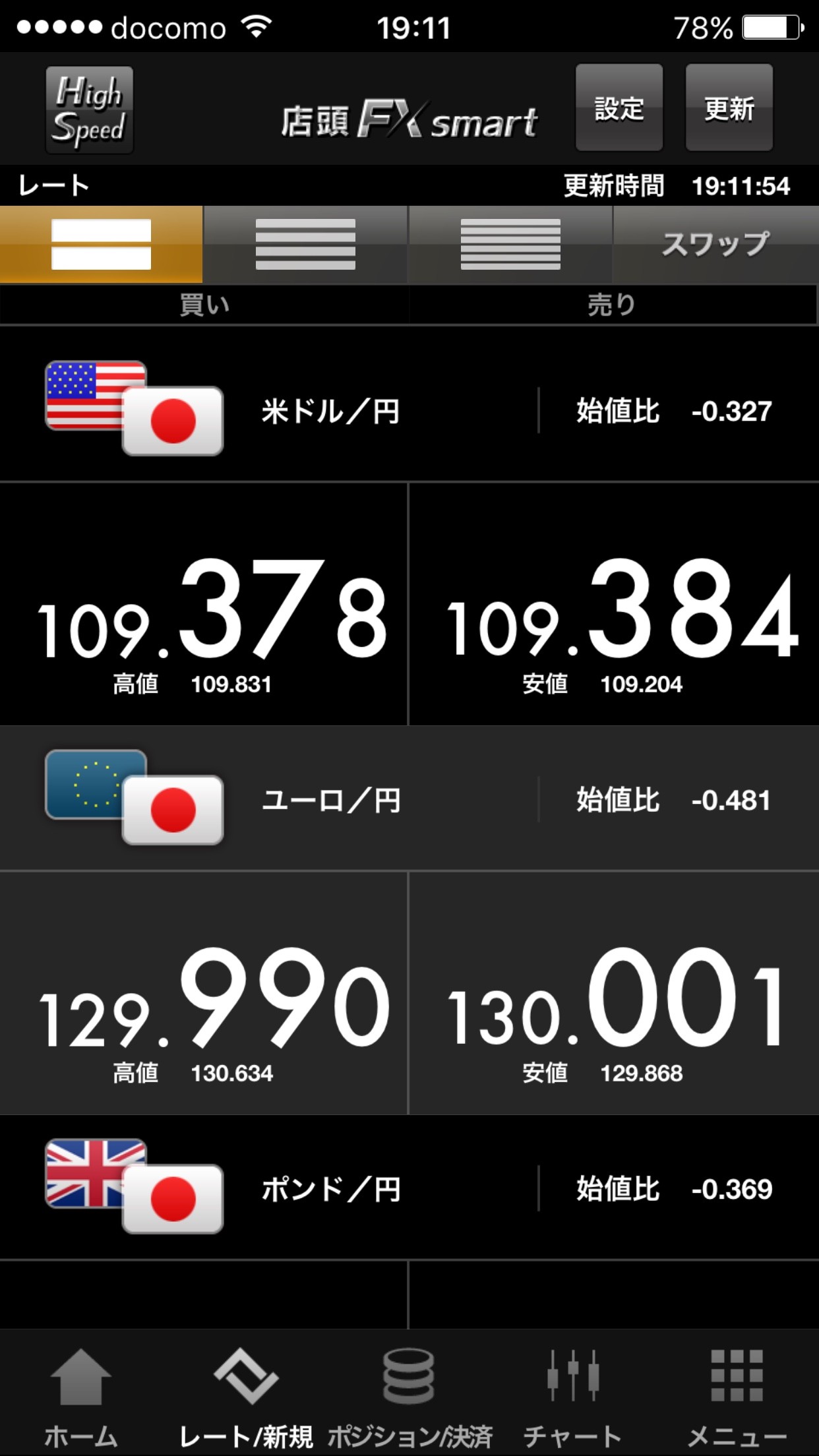819x1456 pixels.
Task: Tap the 米ドル/円 sell rate 109.384
Action: [x=614, y=605]
